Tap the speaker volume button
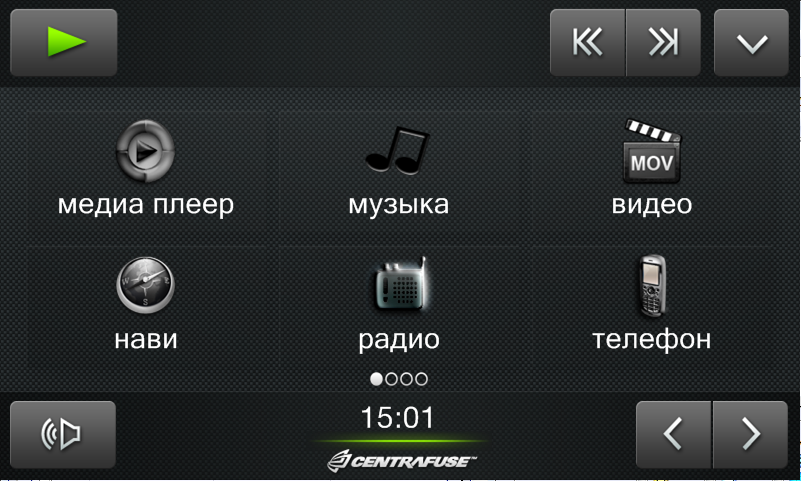801x481 pixels. (63, 435)
